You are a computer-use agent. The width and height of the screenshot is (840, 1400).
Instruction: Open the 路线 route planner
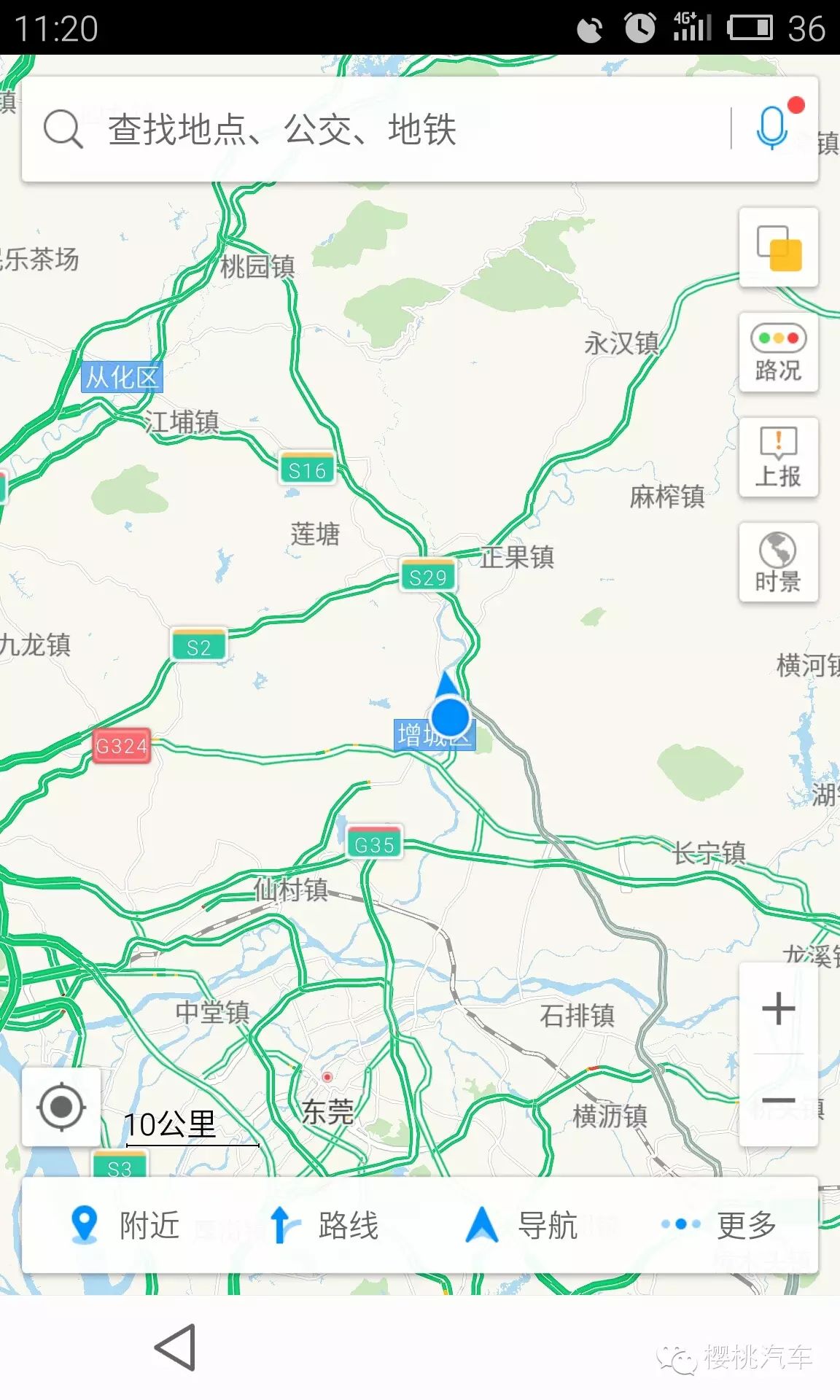324,1225
